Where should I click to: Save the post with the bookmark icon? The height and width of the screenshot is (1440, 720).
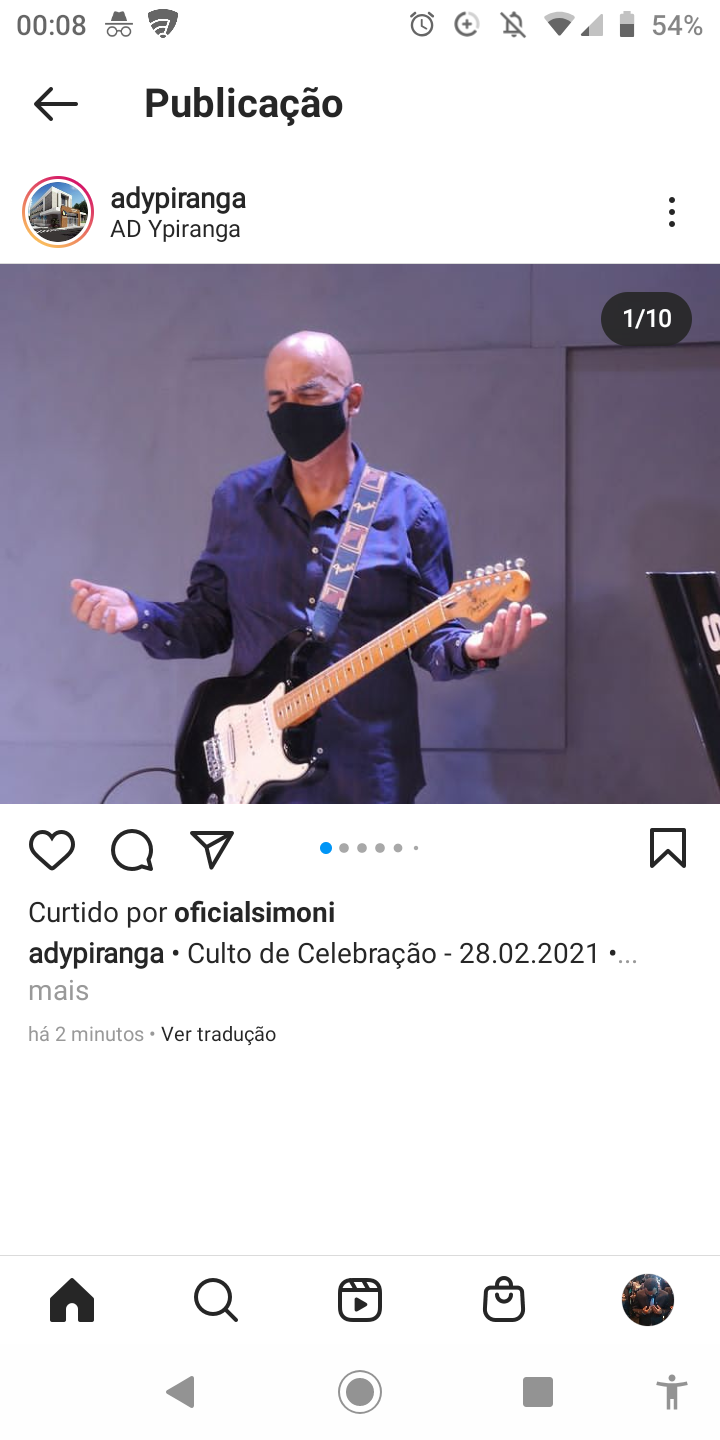tap(667, 848)
